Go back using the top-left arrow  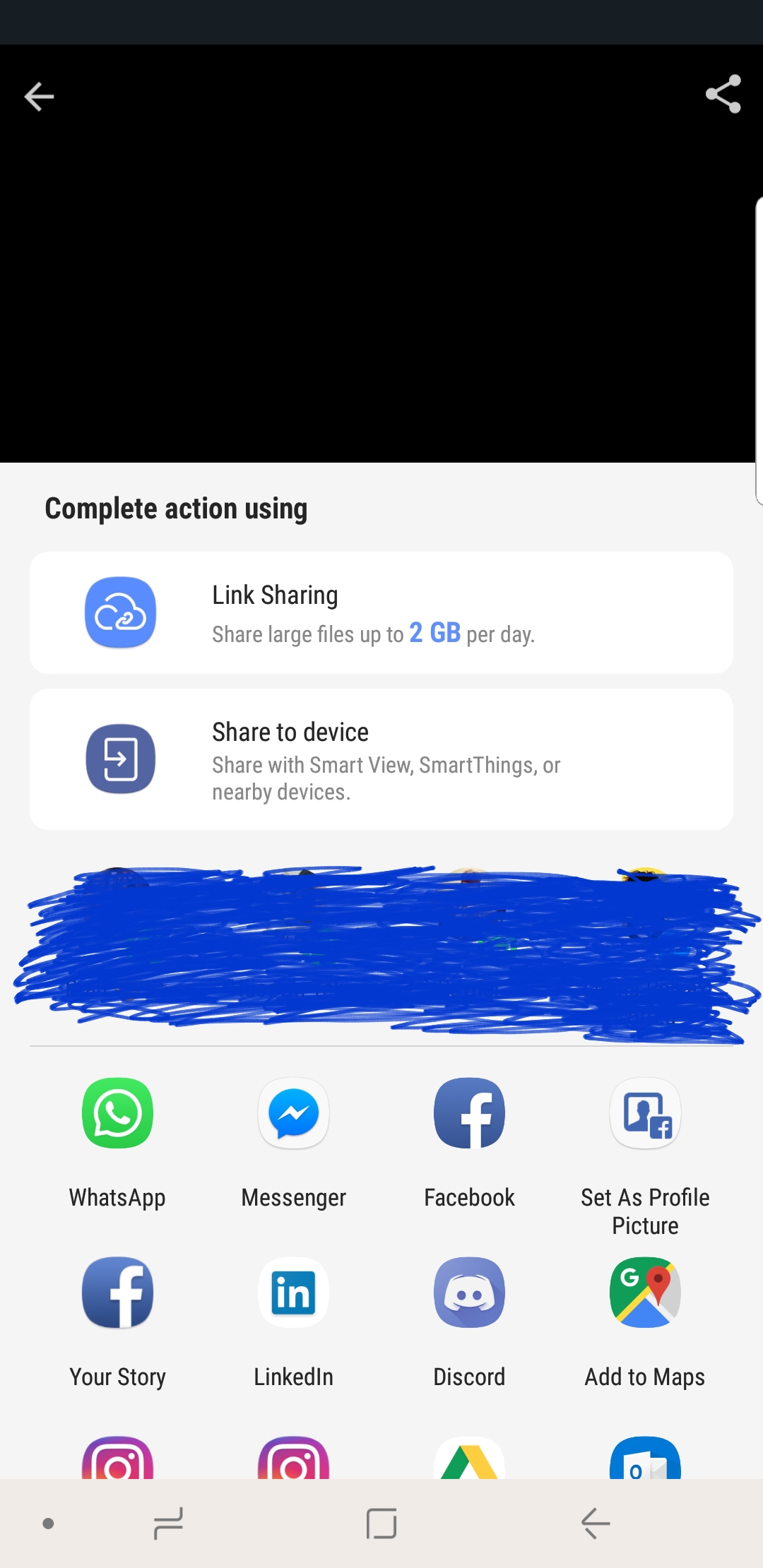[x=39, y=97]
